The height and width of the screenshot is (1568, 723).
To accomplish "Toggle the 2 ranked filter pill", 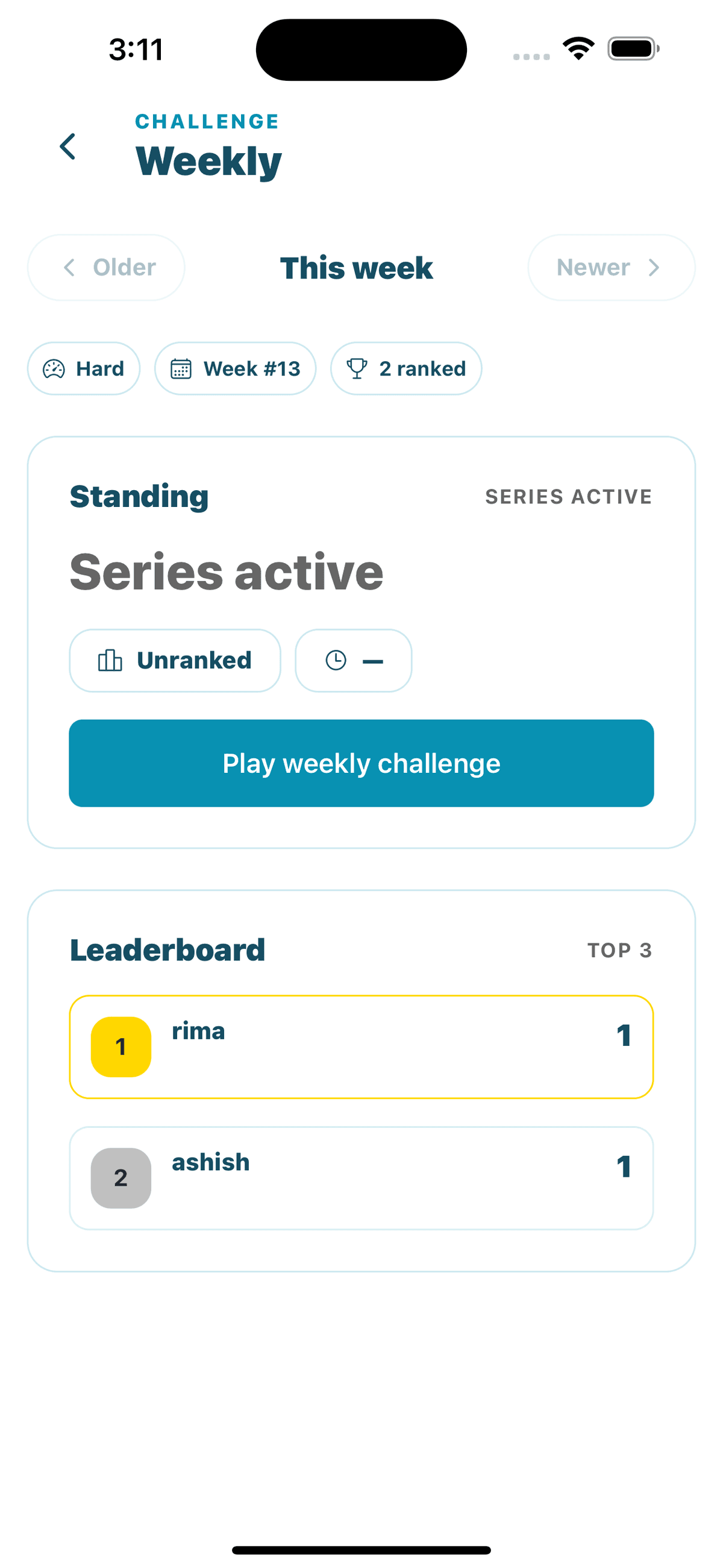I will (x=405, y=368).
